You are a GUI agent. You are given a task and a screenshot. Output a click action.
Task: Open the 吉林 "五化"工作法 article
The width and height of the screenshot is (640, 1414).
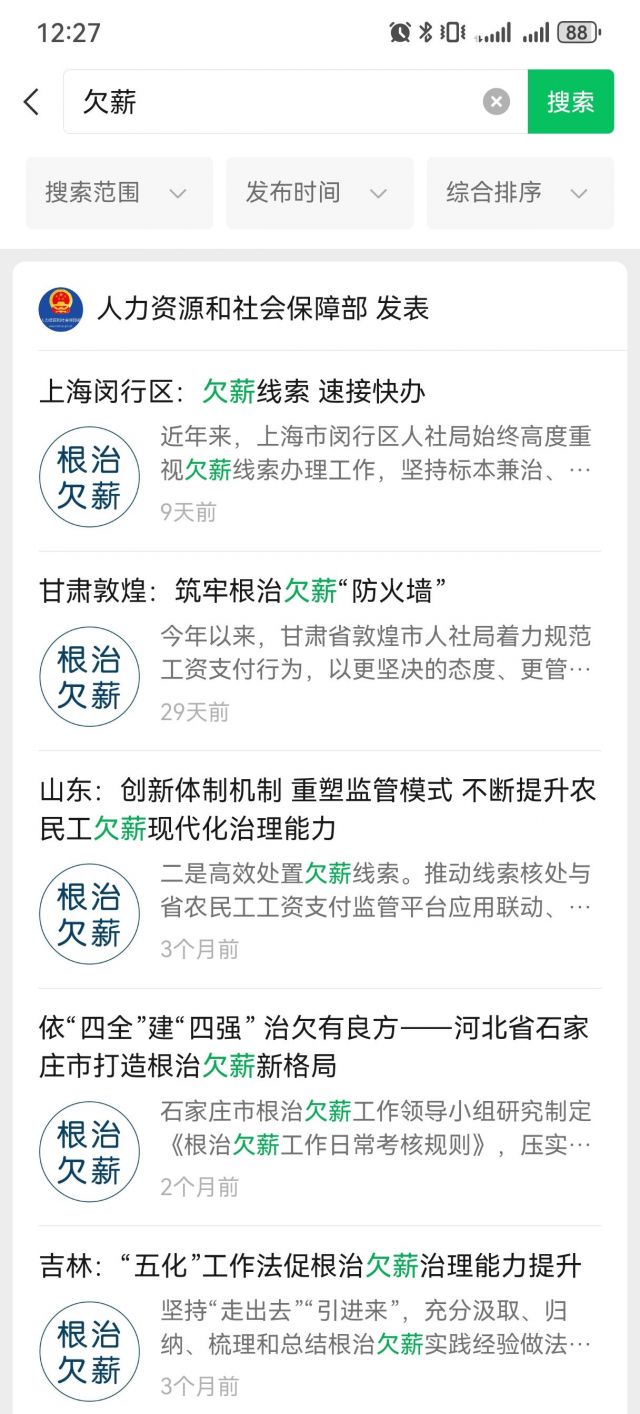click(310, 1266)
